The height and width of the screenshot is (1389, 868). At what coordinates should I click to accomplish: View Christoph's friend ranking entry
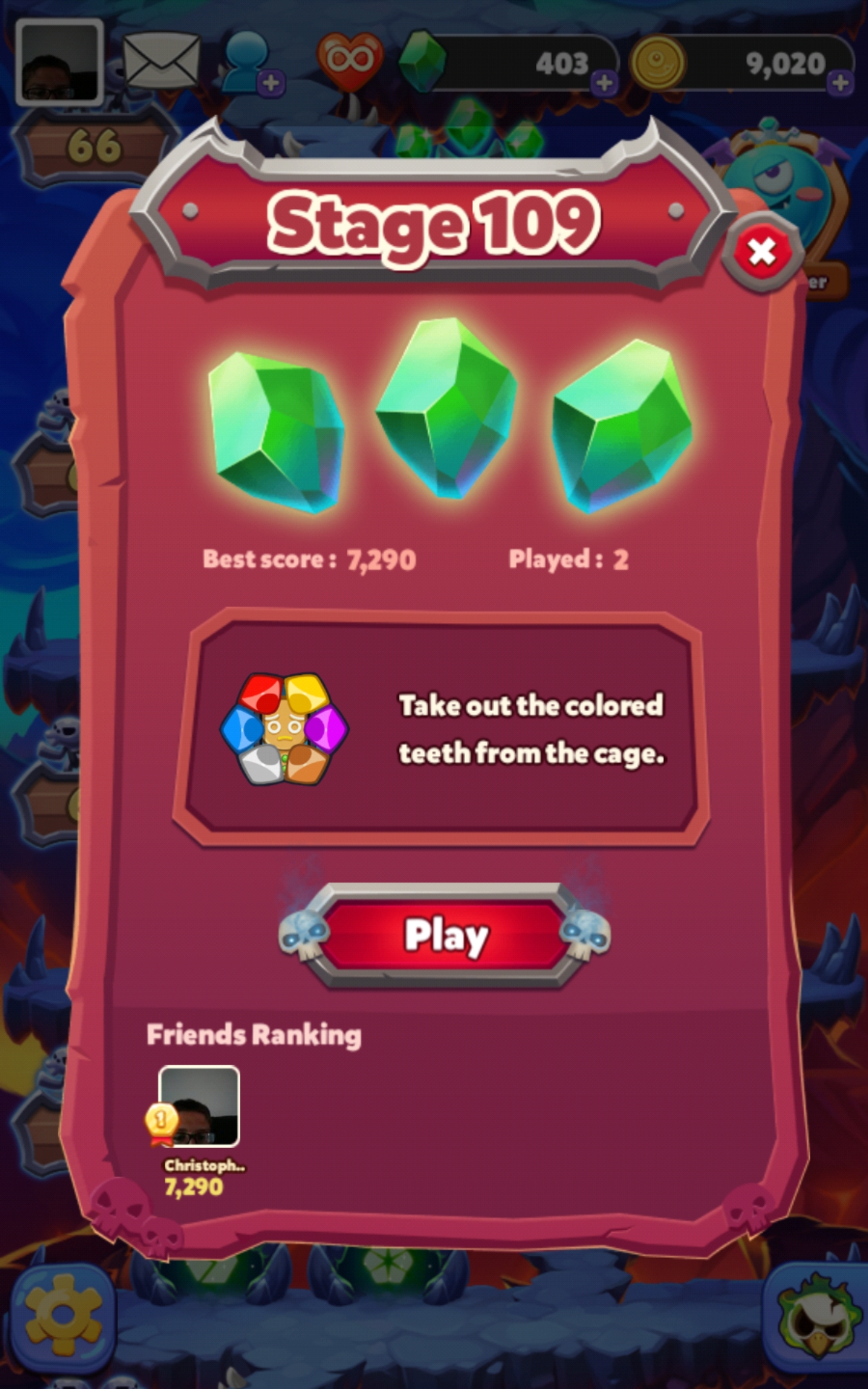point(199,1107)
